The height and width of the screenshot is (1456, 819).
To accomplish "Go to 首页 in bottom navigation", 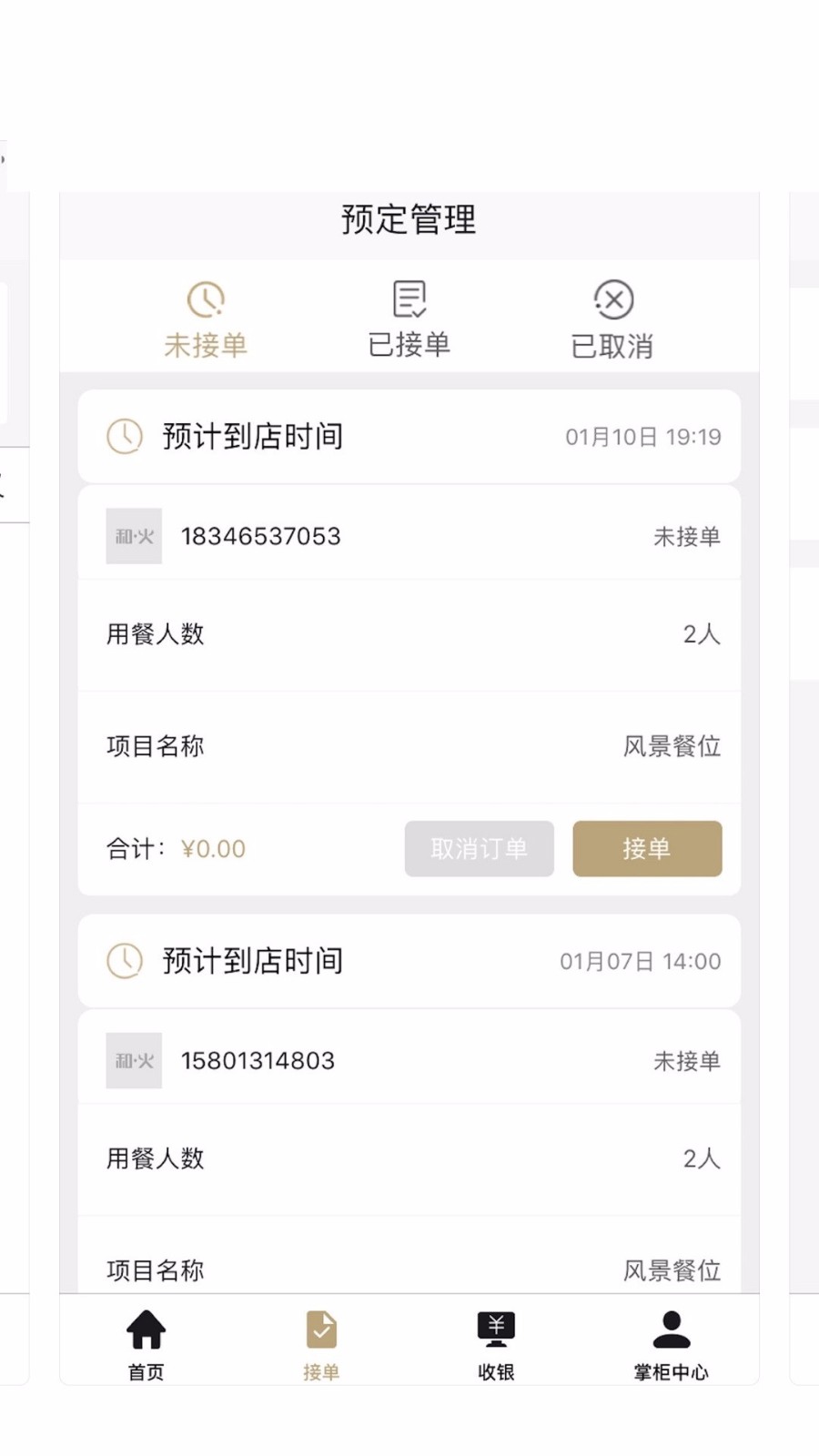I will [x=146, y=1346].
